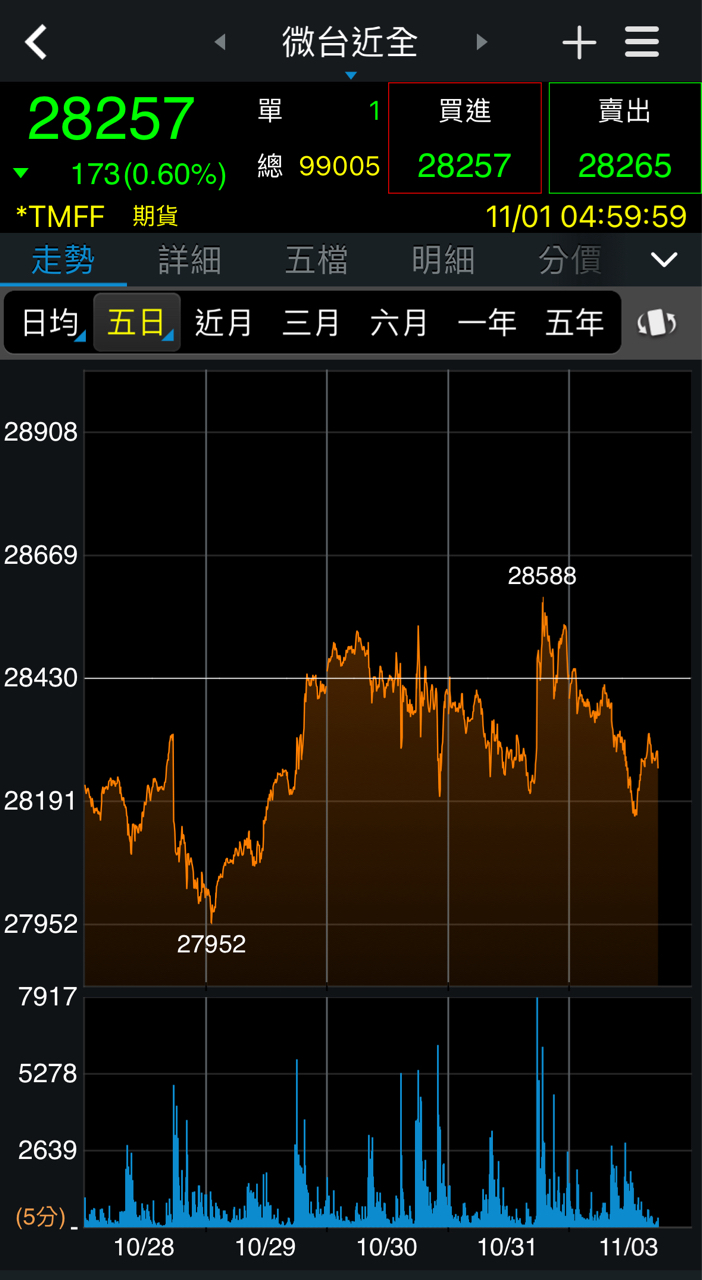Image resolution: width=702 pixels, height=1280 pixels.
Task: Select the 近月 chart range
Action: (223, 323)
